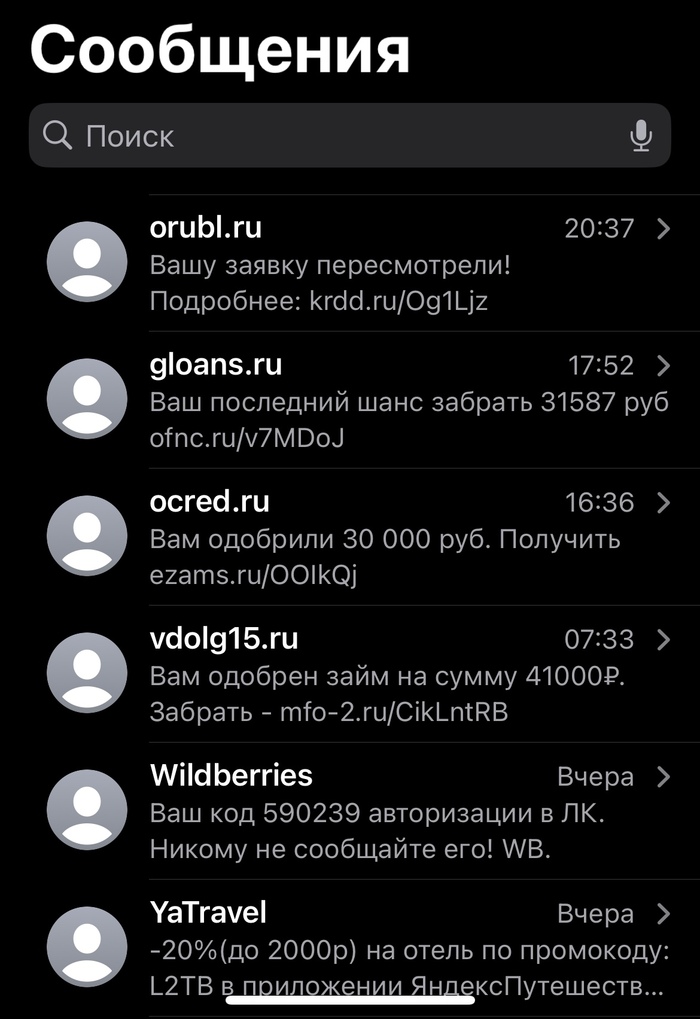Open the orubl.ru message thread

coord(400,264)
